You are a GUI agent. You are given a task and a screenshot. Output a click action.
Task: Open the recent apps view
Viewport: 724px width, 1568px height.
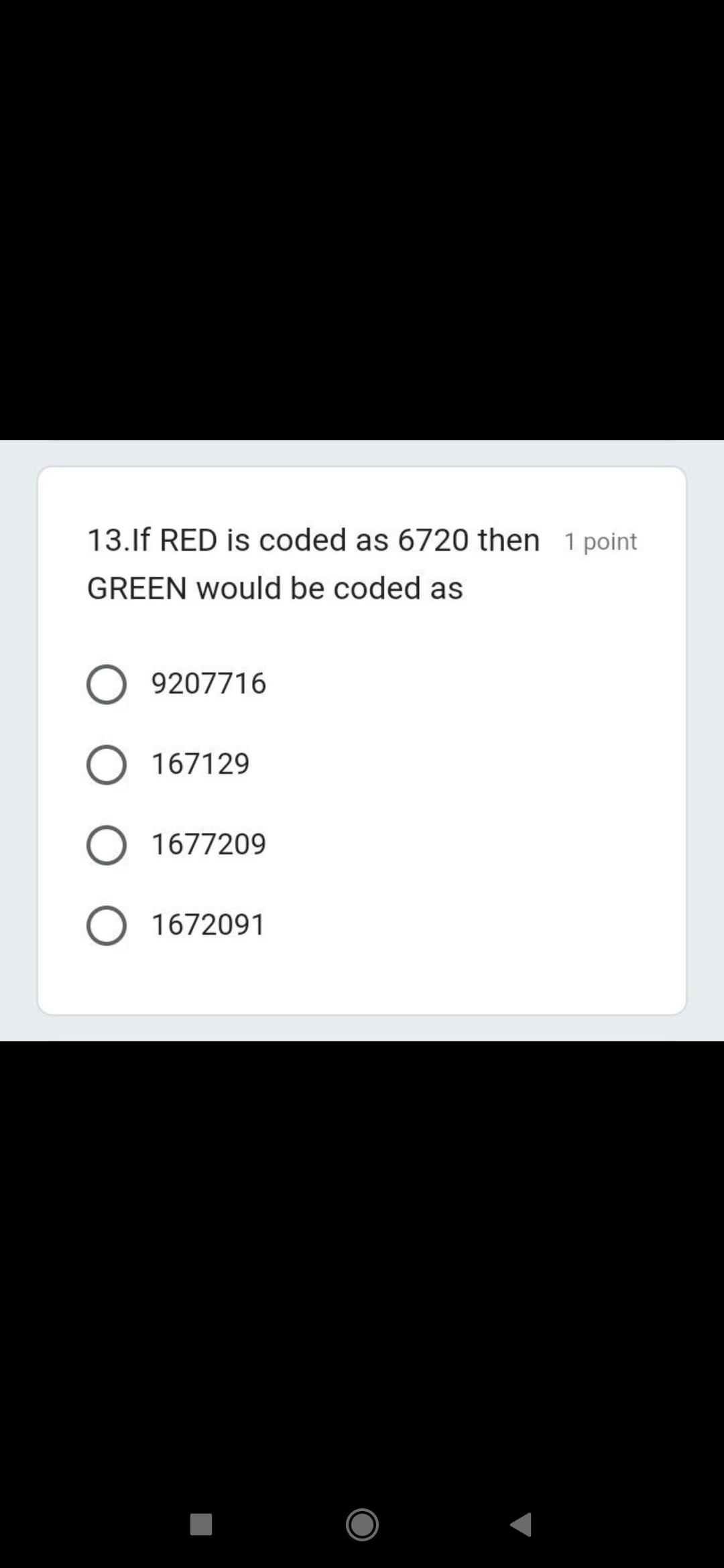point(201,1524)
